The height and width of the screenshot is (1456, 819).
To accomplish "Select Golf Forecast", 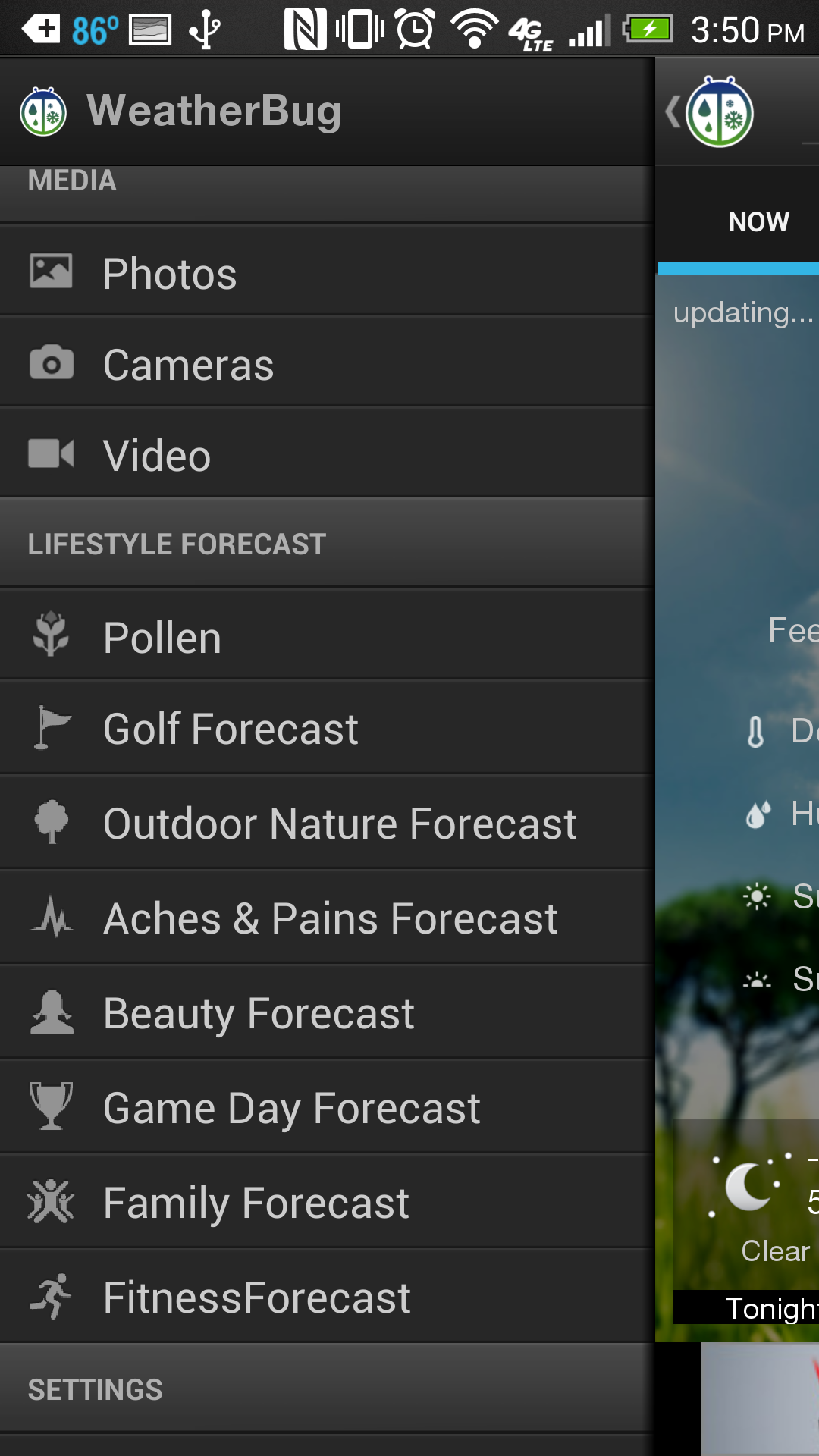I will click(327, 728).
